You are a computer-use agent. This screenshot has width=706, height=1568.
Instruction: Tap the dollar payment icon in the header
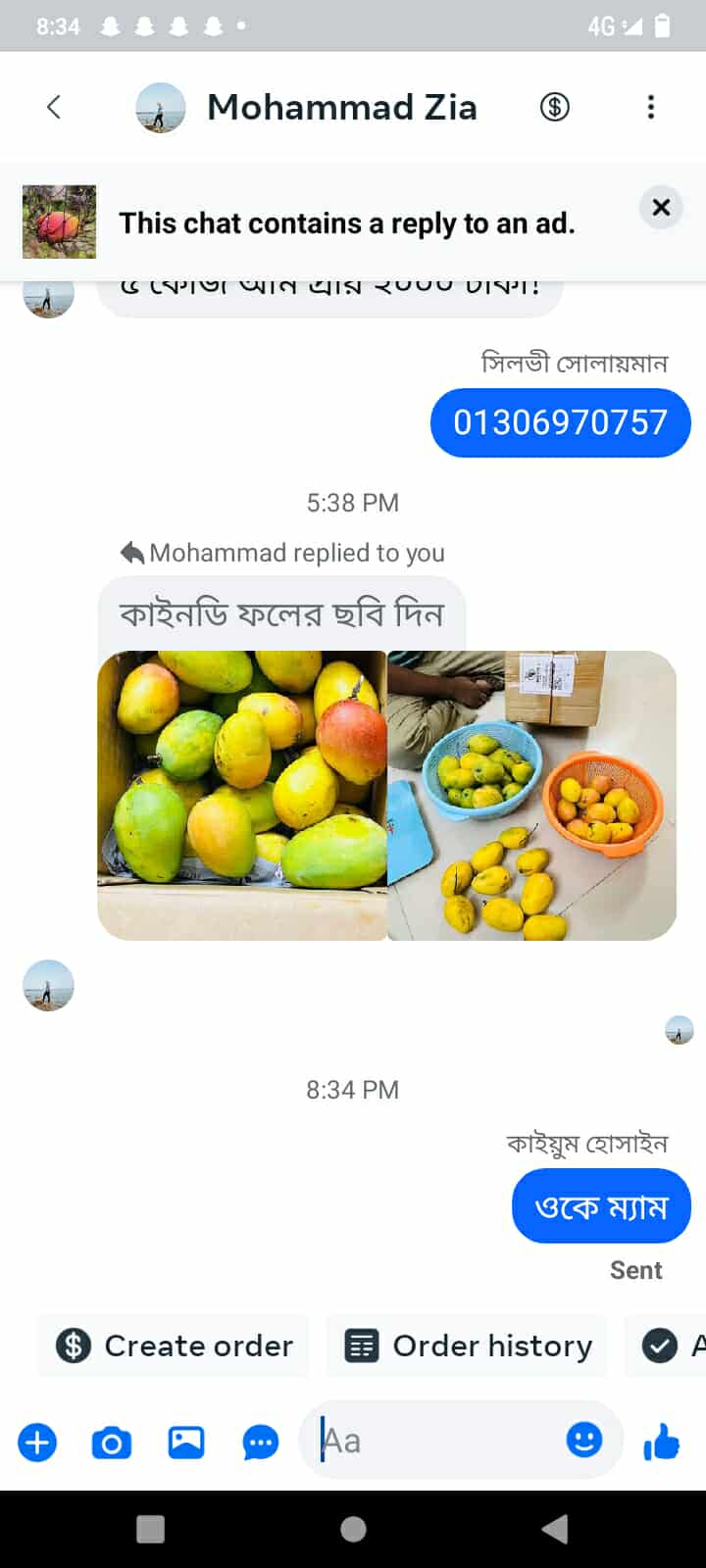point(554,107)
